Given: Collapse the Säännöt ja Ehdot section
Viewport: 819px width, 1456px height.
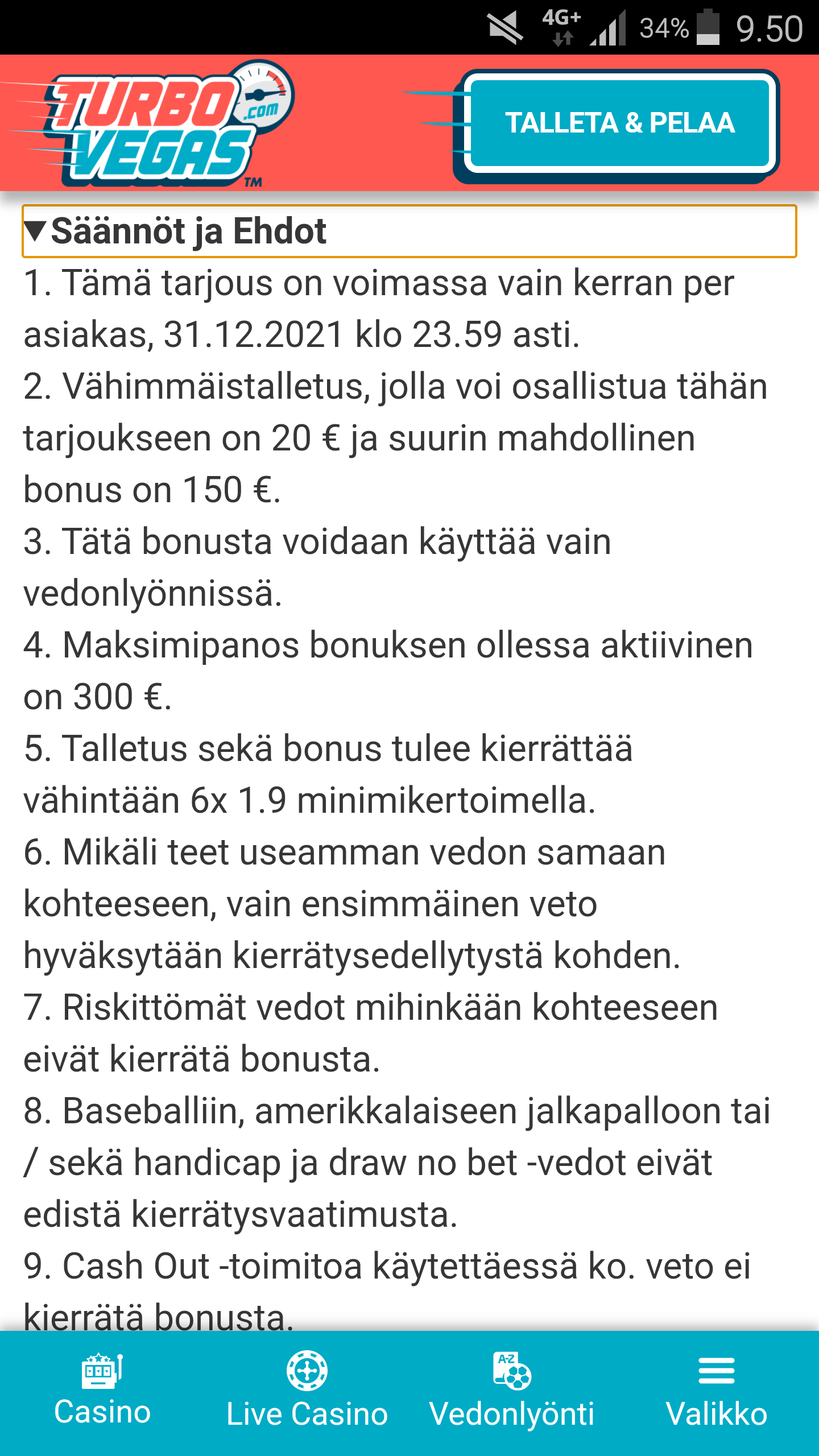Looking at the screenshot, I should click(x=188, y=231).
